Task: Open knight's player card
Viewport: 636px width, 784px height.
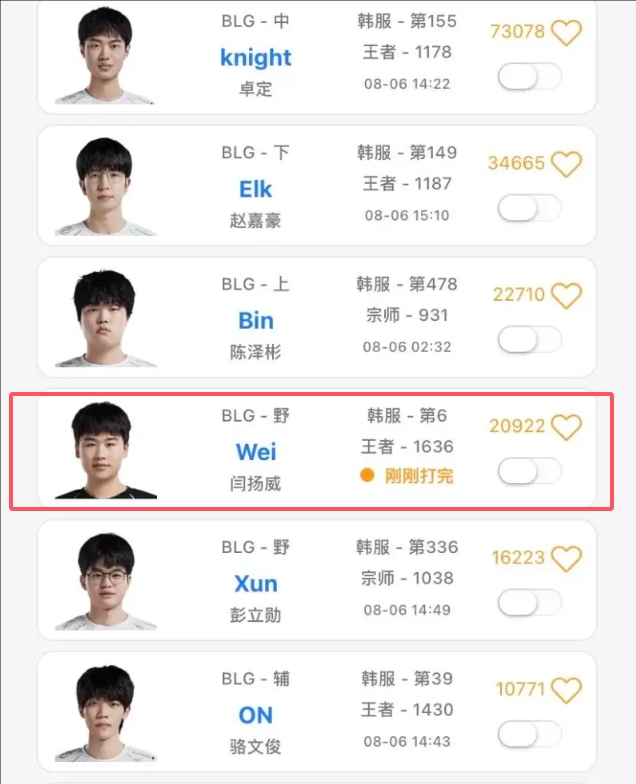Action: [x=256, y=57]
